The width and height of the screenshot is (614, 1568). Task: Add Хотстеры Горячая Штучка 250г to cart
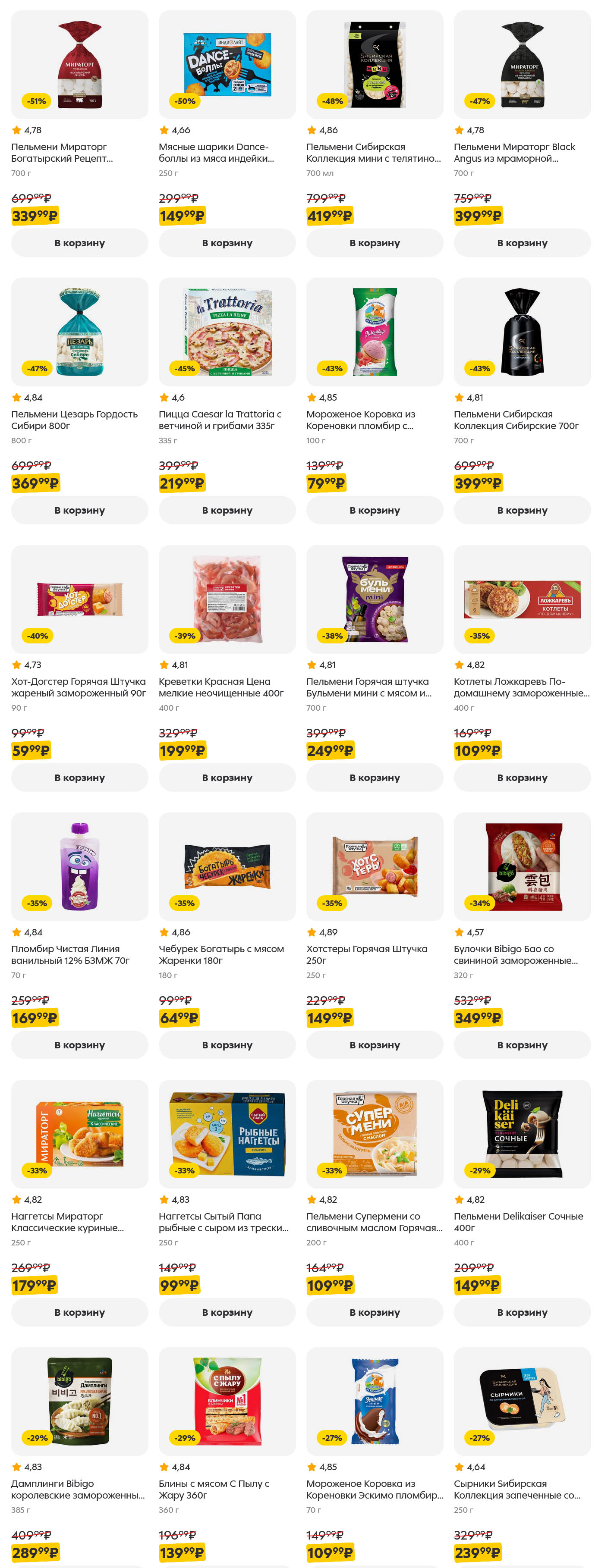tap(374, 1044)
